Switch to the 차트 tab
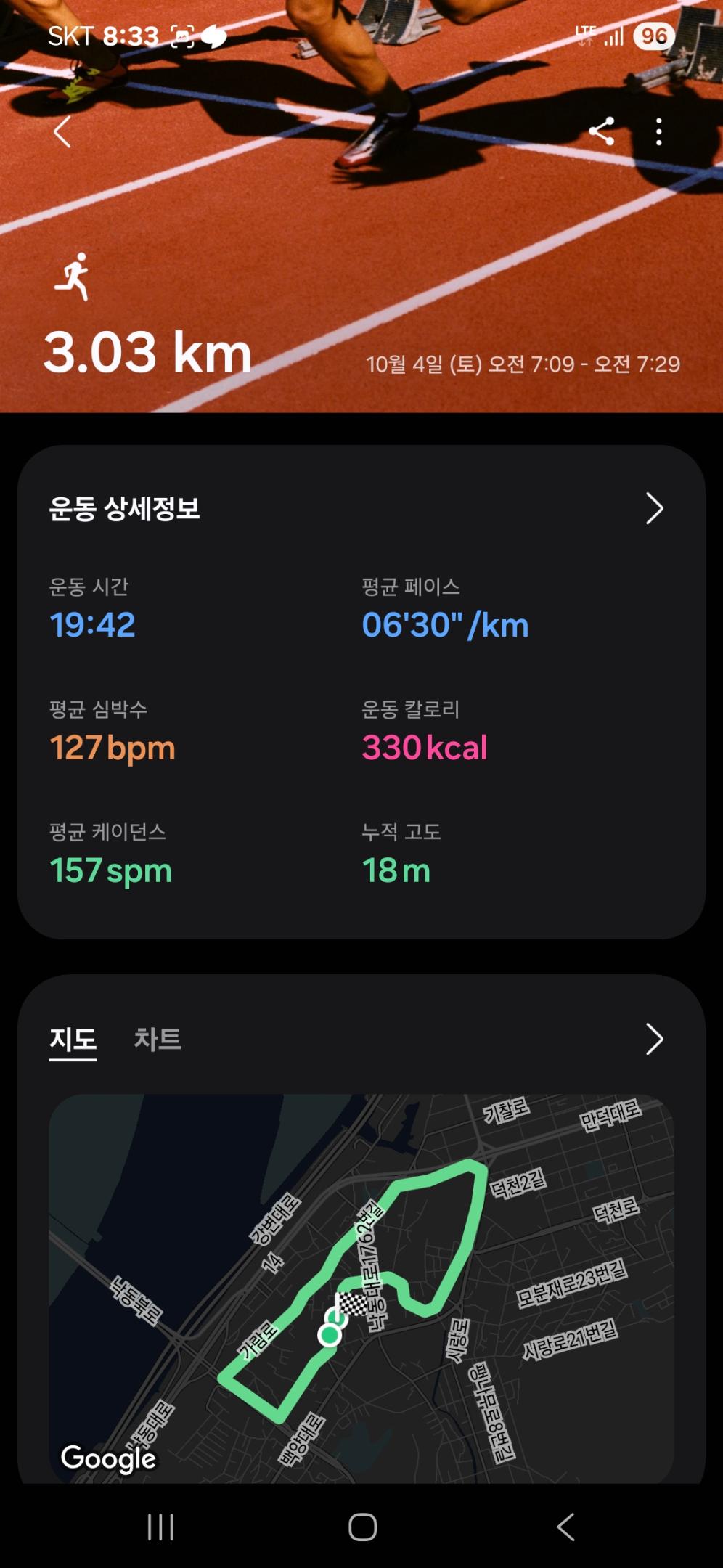The height and width of the screenshot is (1568, 723). 158,1040
